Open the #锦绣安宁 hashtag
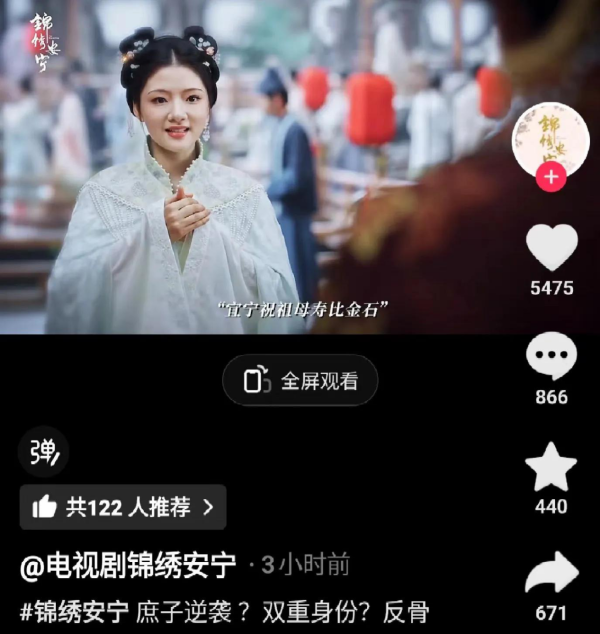The width and height of the screenshot is (600, 634). tap(74, 610)
